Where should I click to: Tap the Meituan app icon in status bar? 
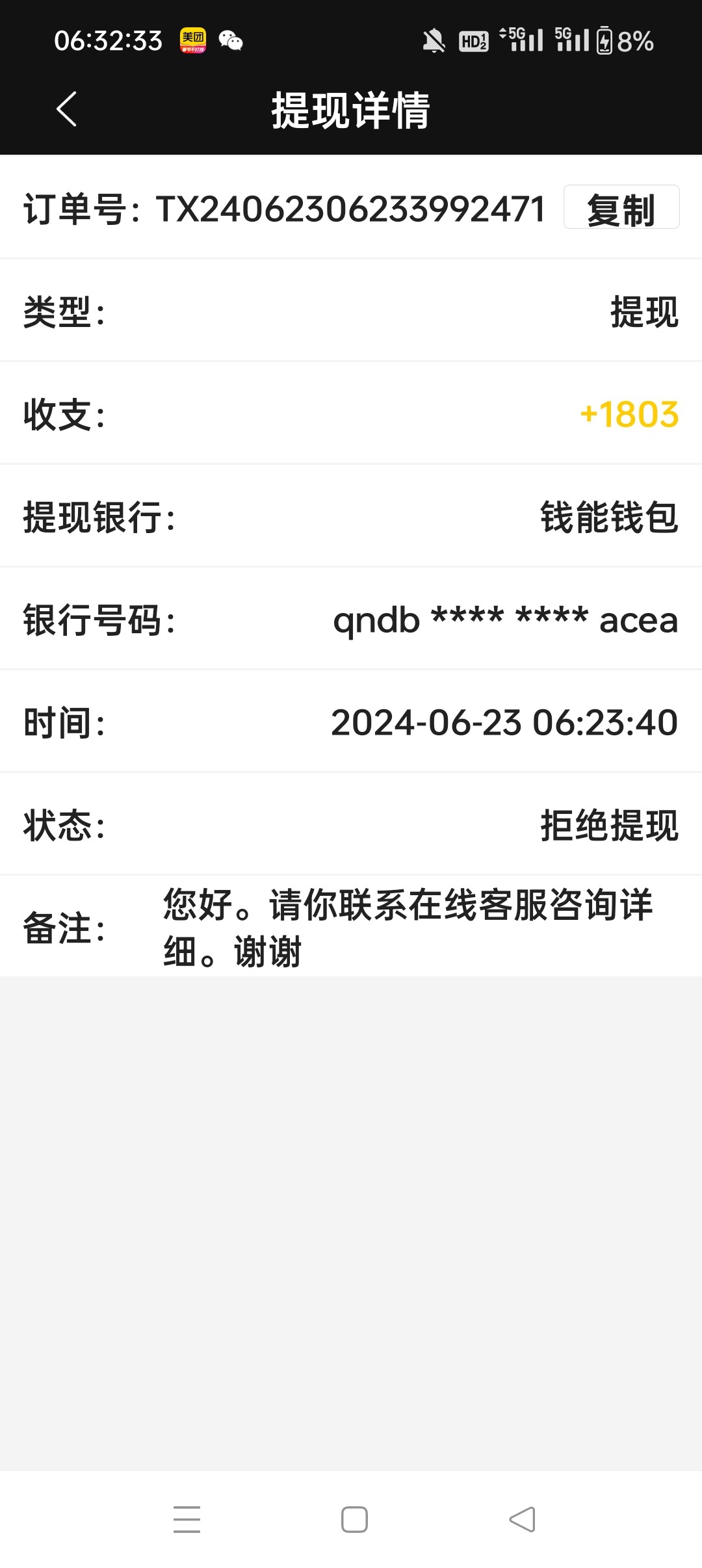(x=193, y=42)
